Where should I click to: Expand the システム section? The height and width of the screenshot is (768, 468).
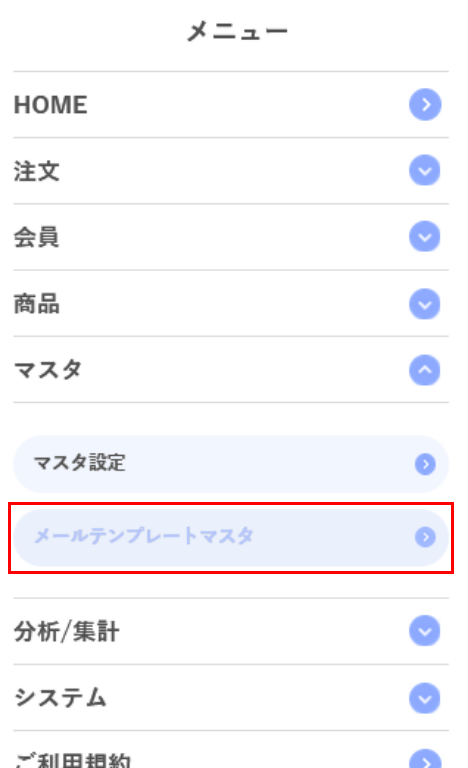(231, 698)
